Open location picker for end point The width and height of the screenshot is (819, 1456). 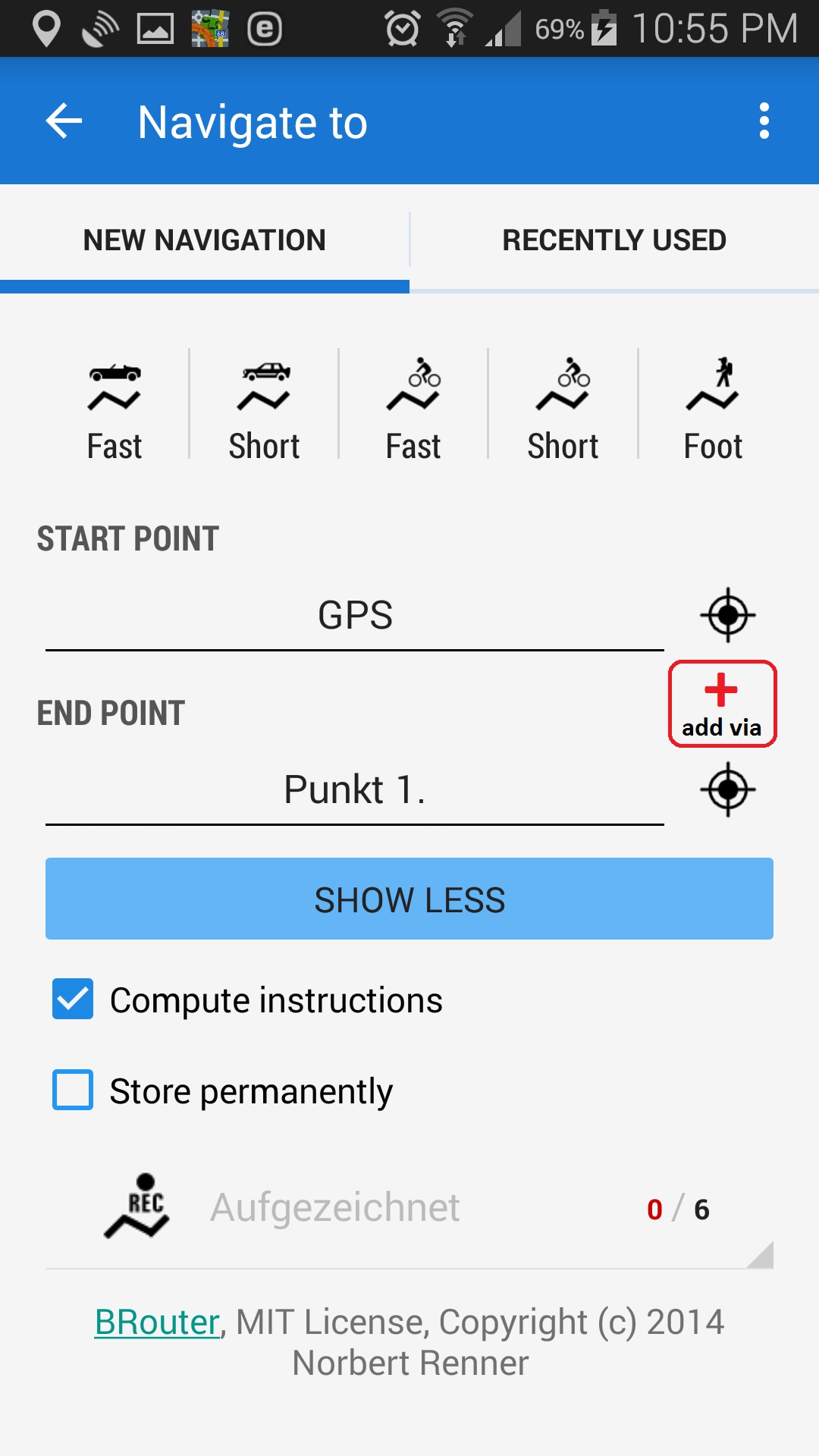pyautogui.click(x=727, y=789)
